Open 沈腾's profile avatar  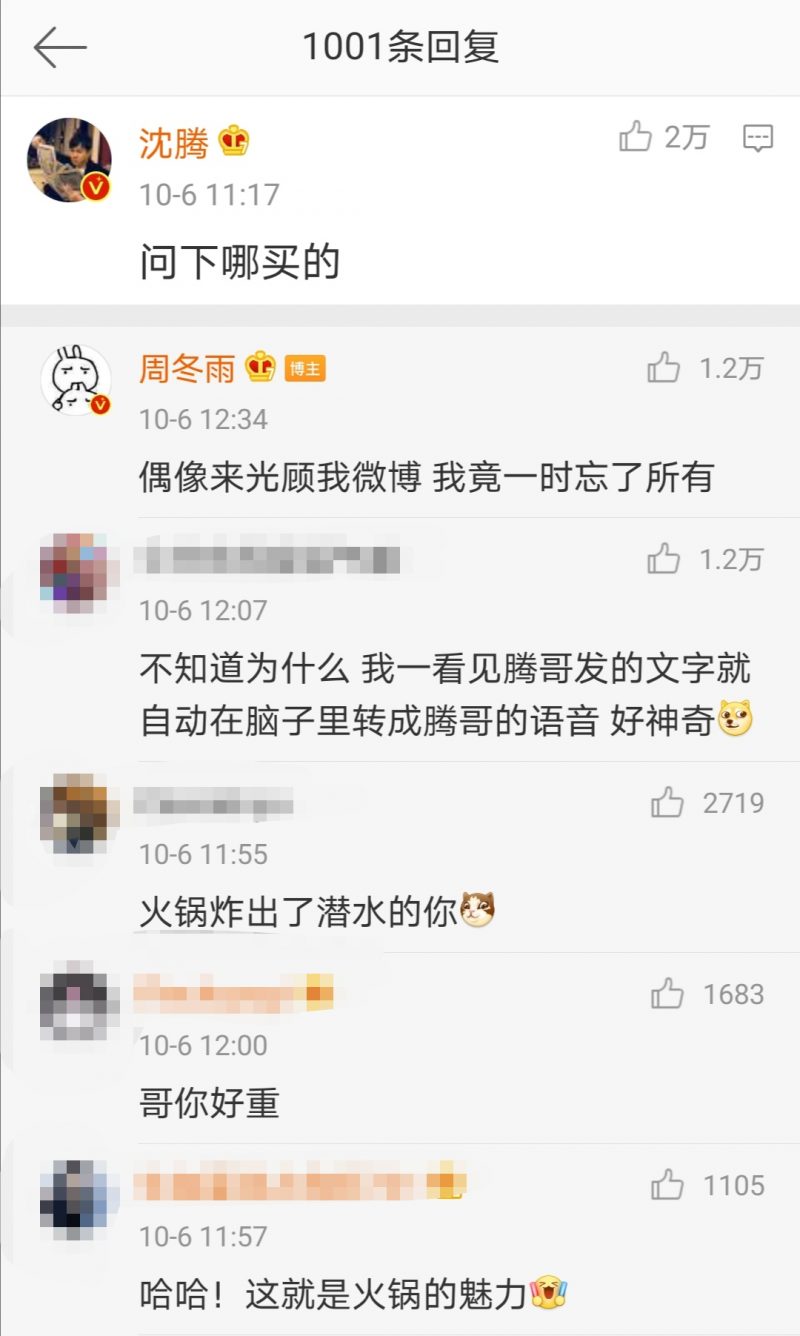68,160
